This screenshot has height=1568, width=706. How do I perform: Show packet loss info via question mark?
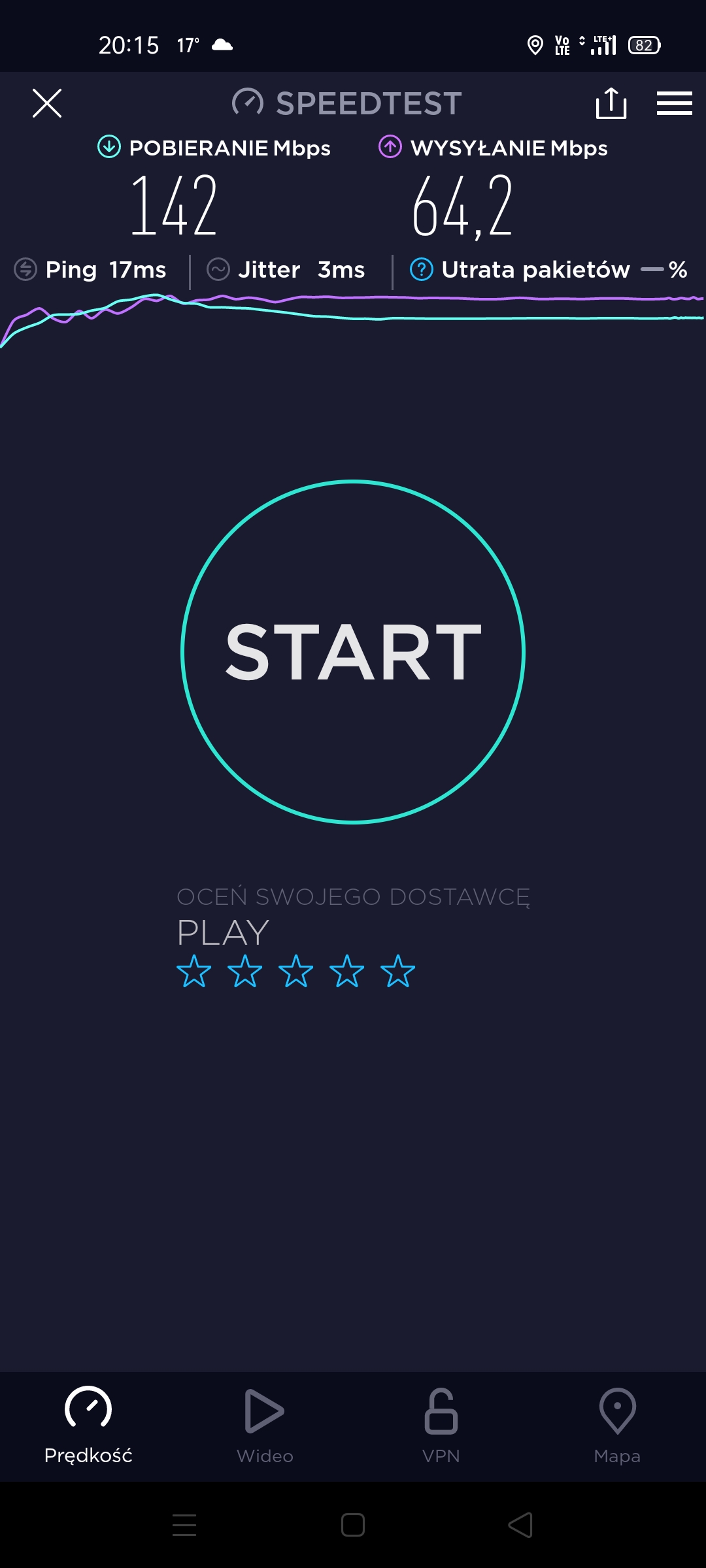point(422,269)
